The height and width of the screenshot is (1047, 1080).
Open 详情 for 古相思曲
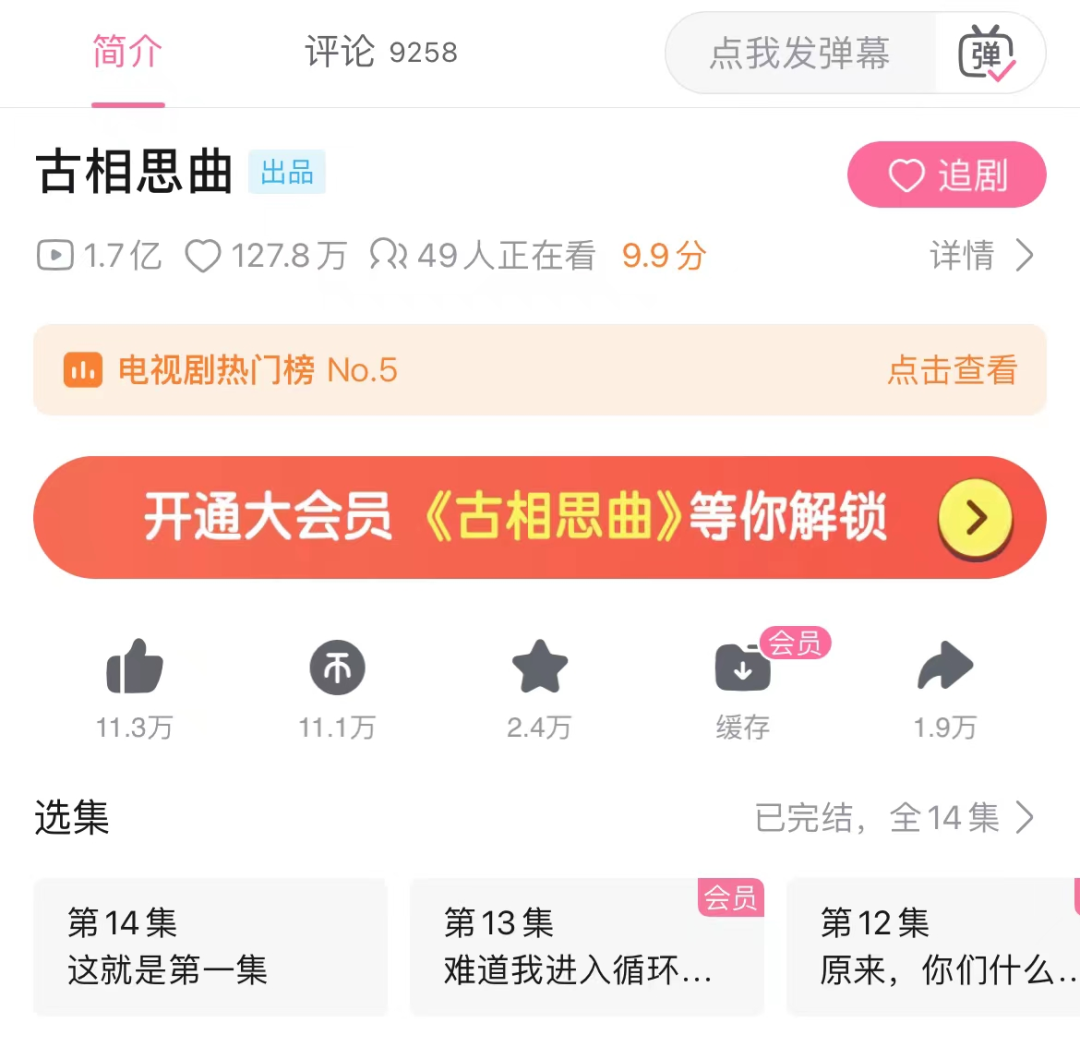[x=980, y=257]
